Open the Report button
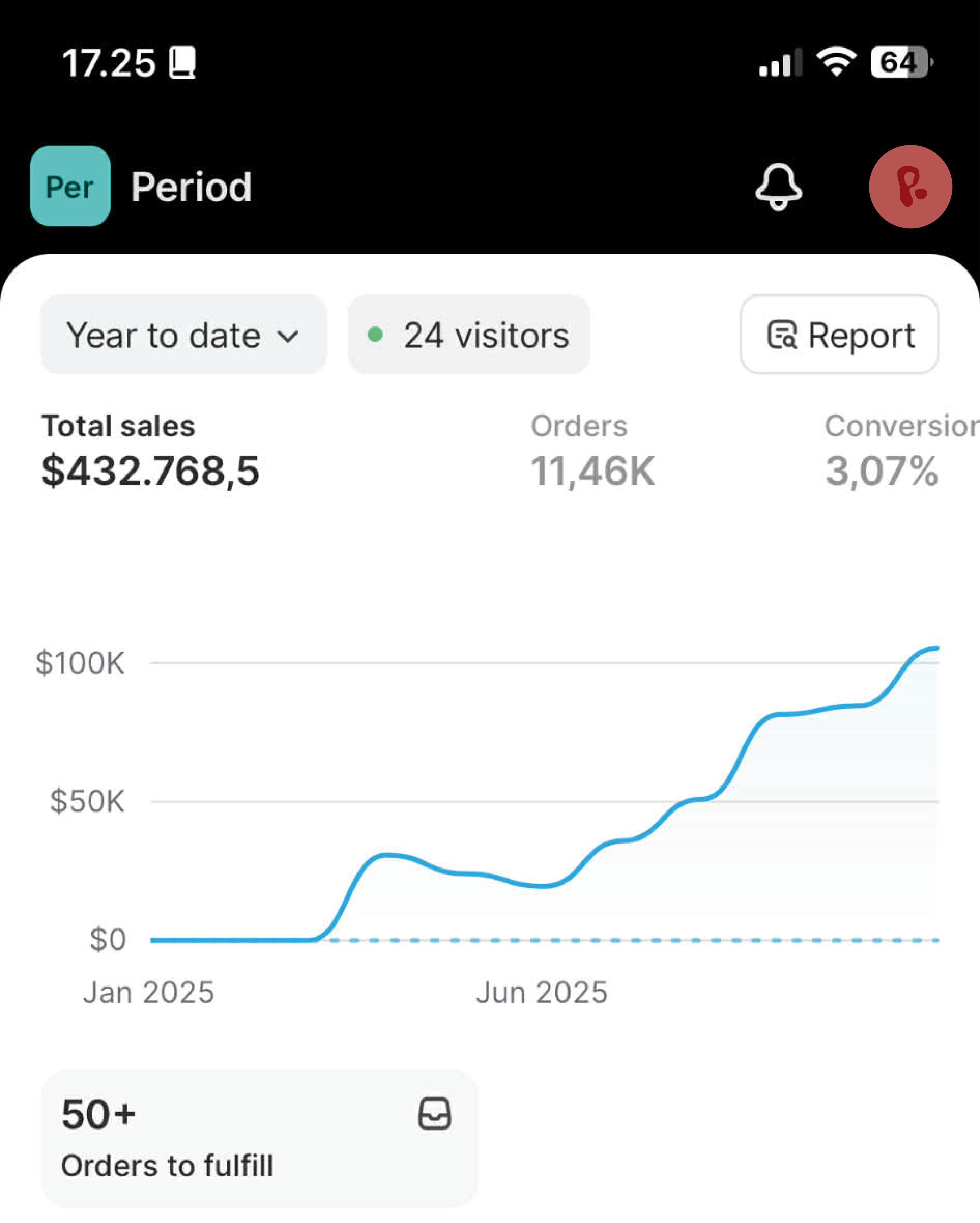 [839, 335]
